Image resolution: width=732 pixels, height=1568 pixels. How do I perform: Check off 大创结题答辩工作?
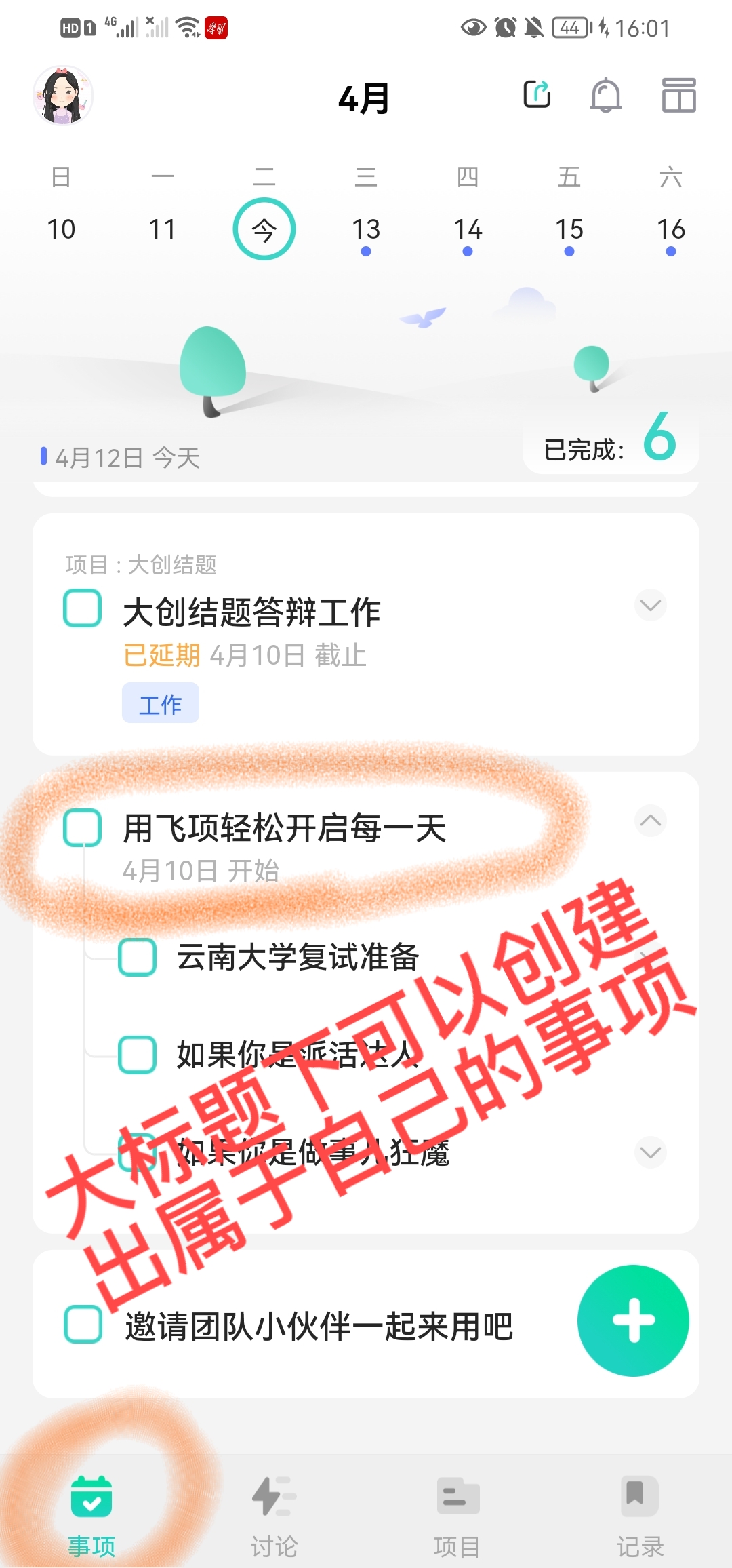83,608
